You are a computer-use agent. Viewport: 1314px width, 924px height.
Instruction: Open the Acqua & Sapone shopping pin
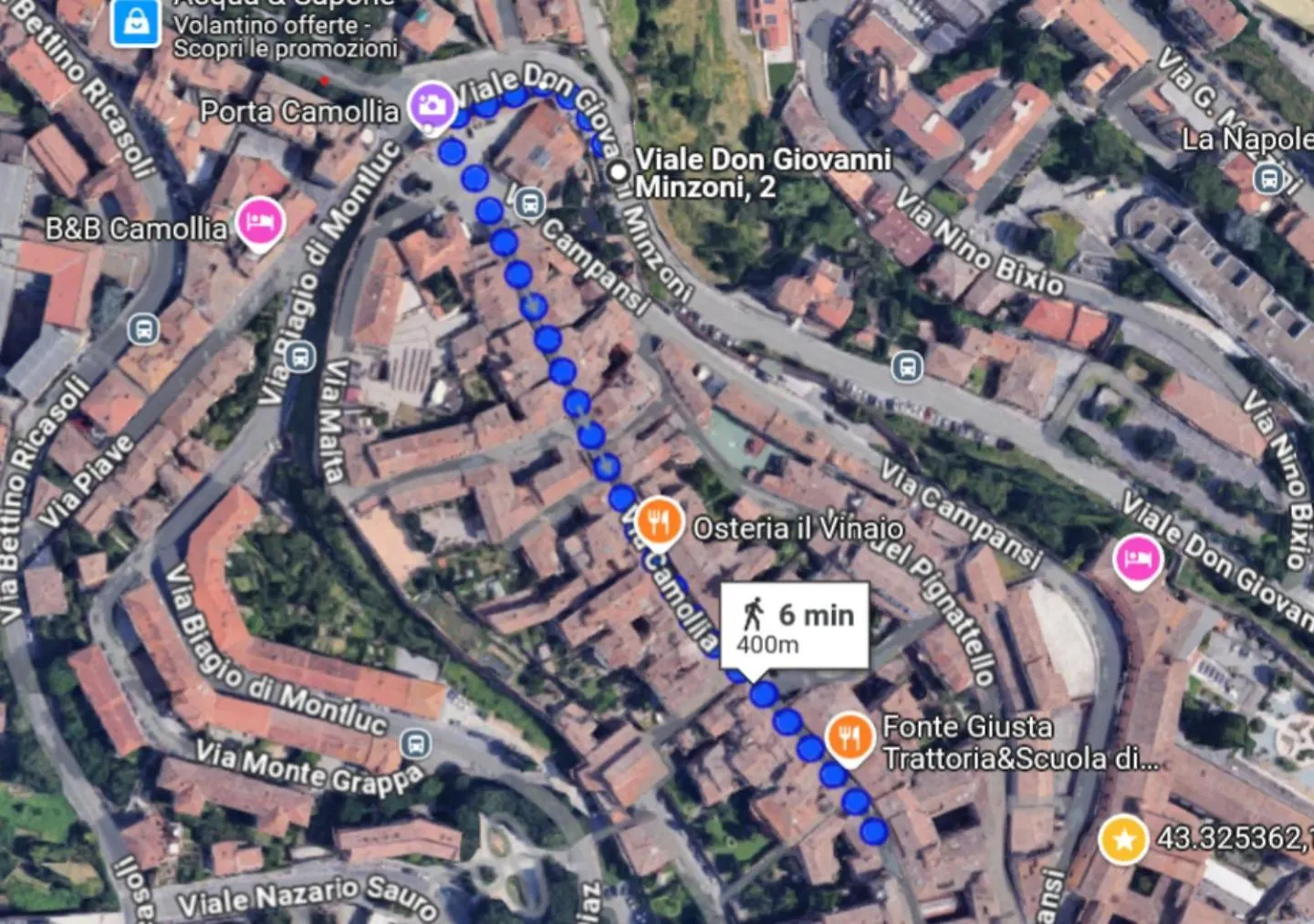[x=136, y=23]
